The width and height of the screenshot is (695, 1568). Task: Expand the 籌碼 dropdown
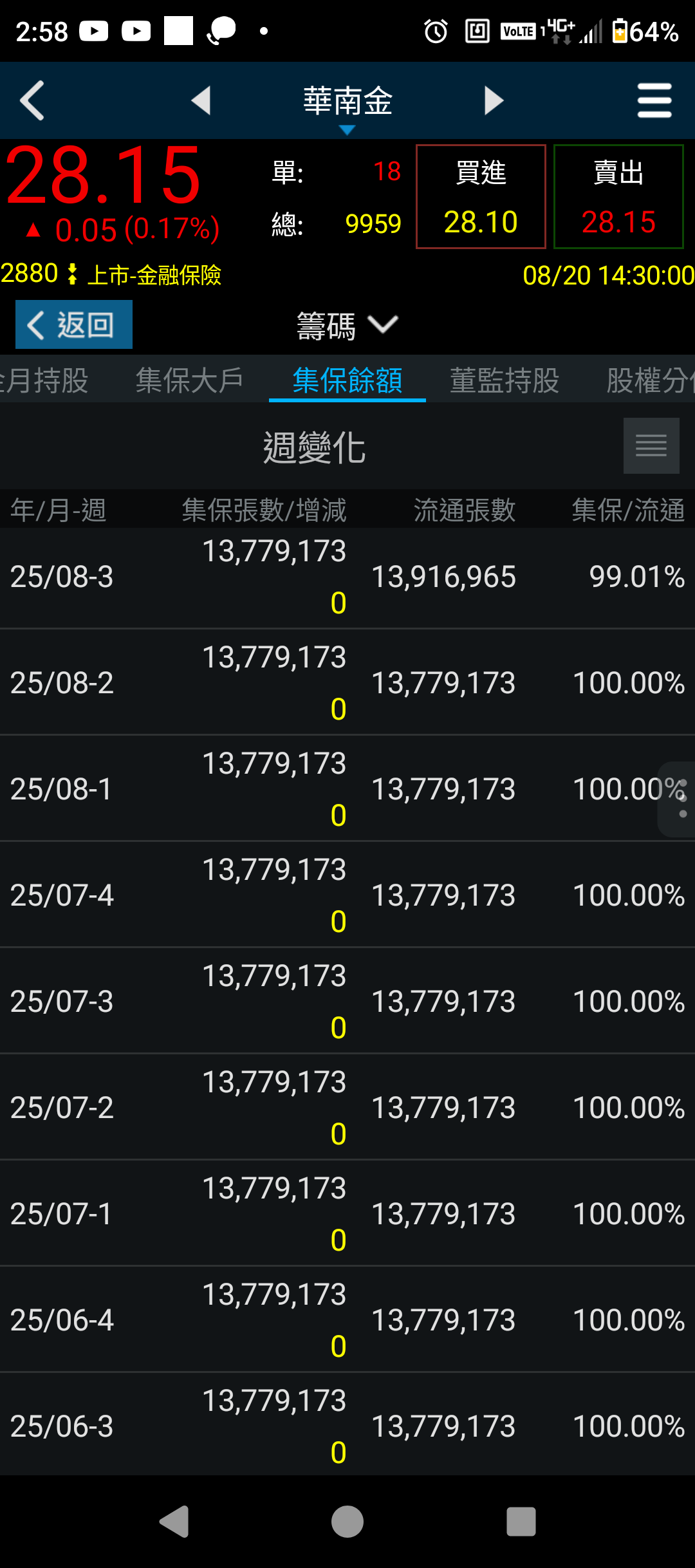coord(347,325)
